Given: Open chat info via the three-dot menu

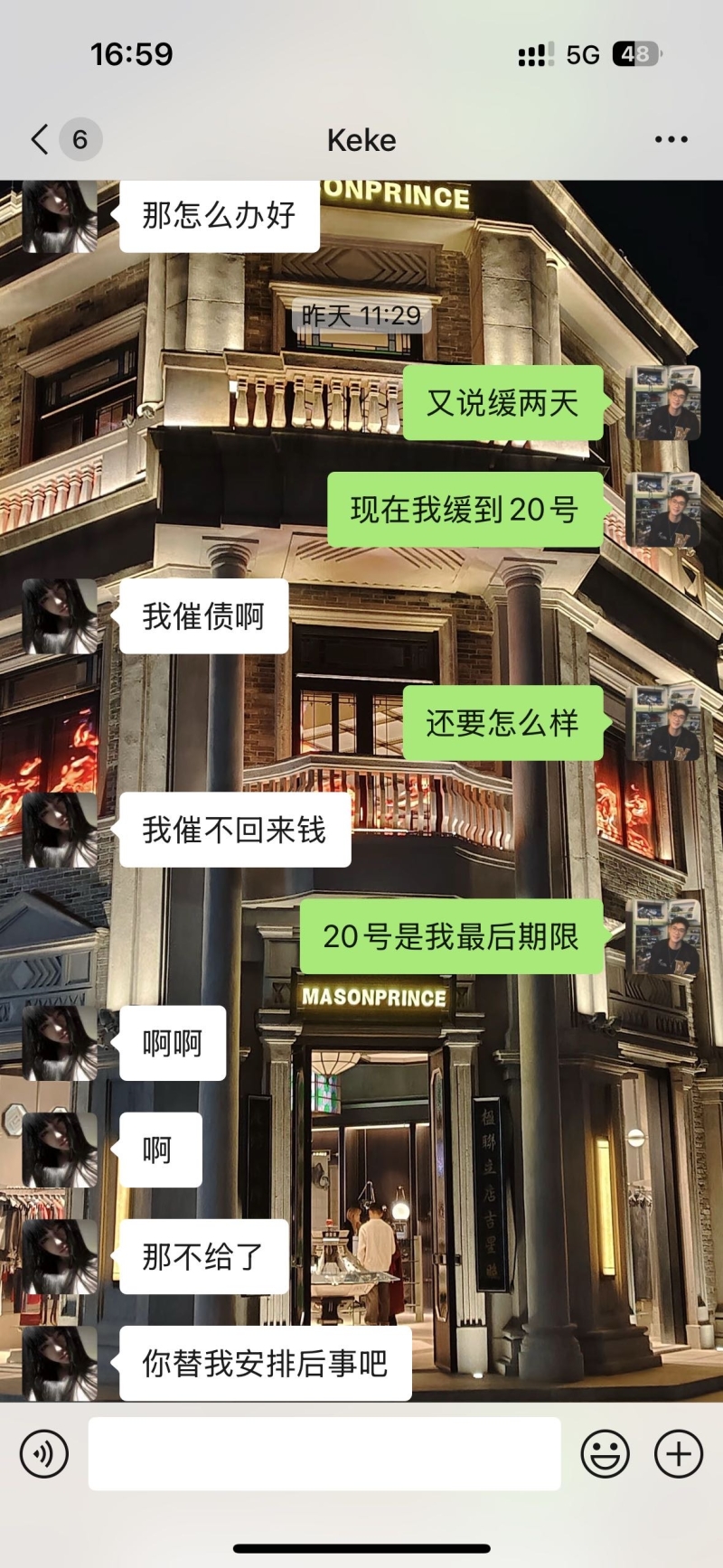Looking at the screenshot, I should click(671, 140).
